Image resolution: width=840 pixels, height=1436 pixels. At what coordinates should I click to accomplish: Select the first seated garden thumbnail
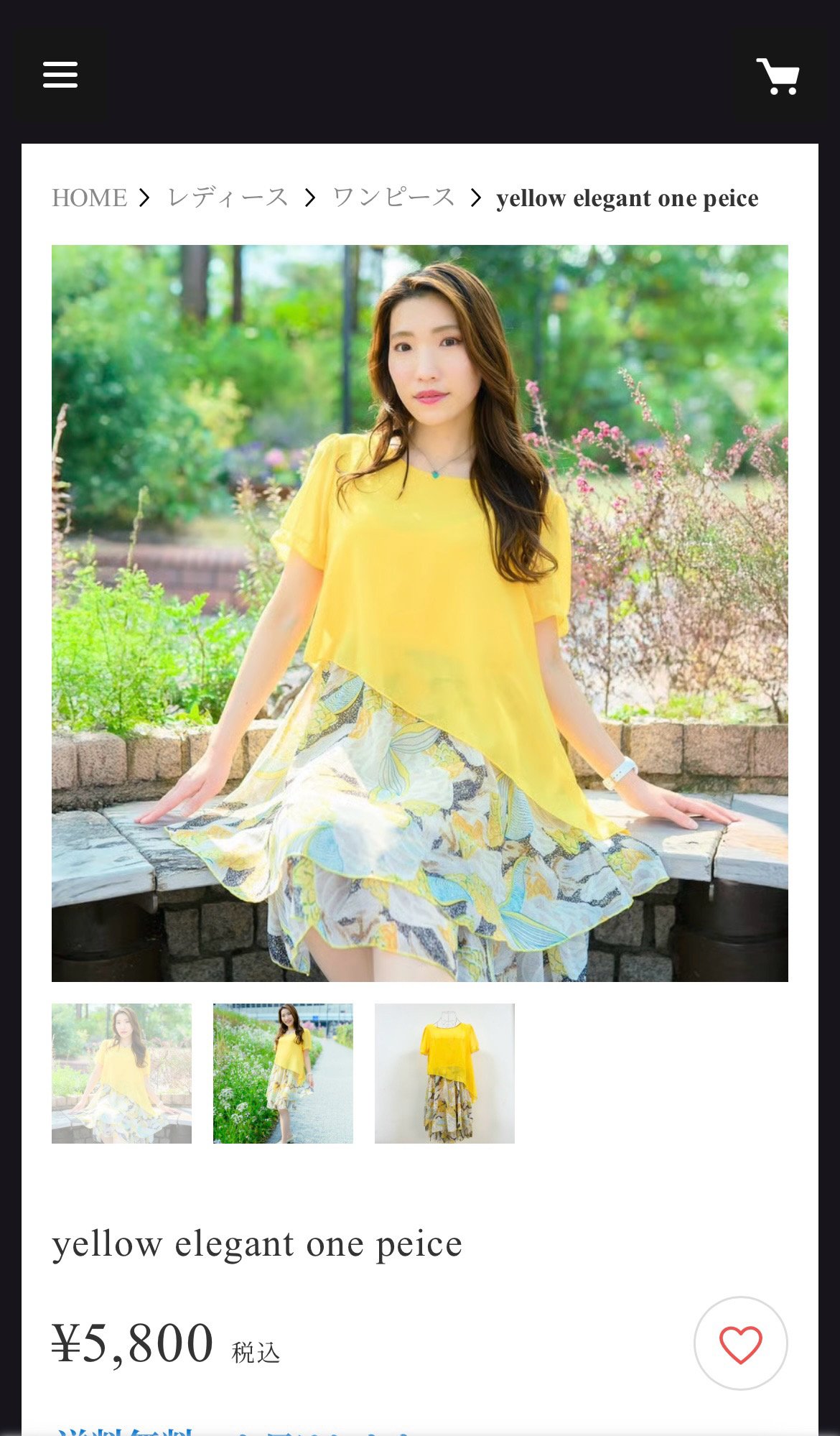coord(121,1073)
